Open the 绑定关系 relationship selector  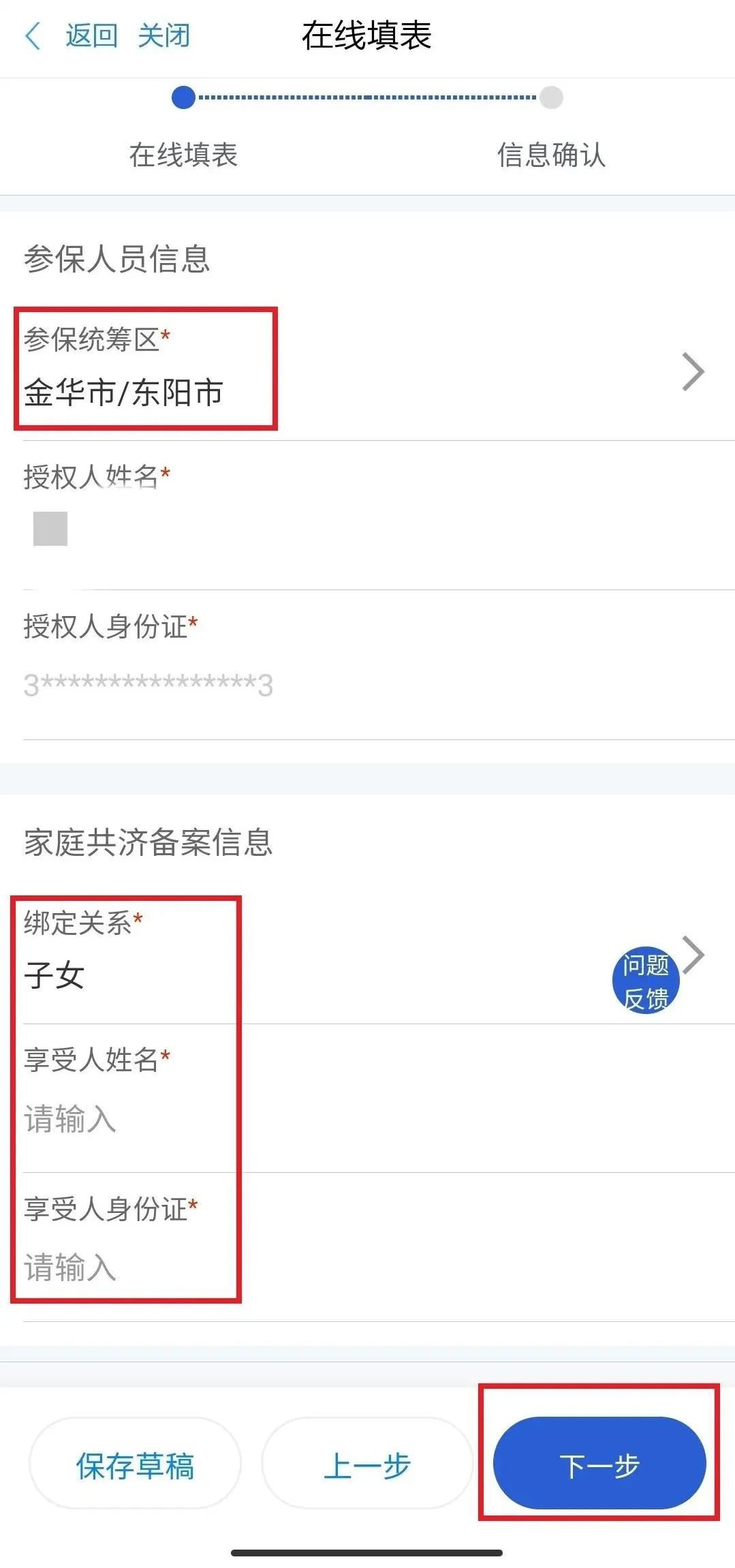pyautogui.click(x=307, y=956)
